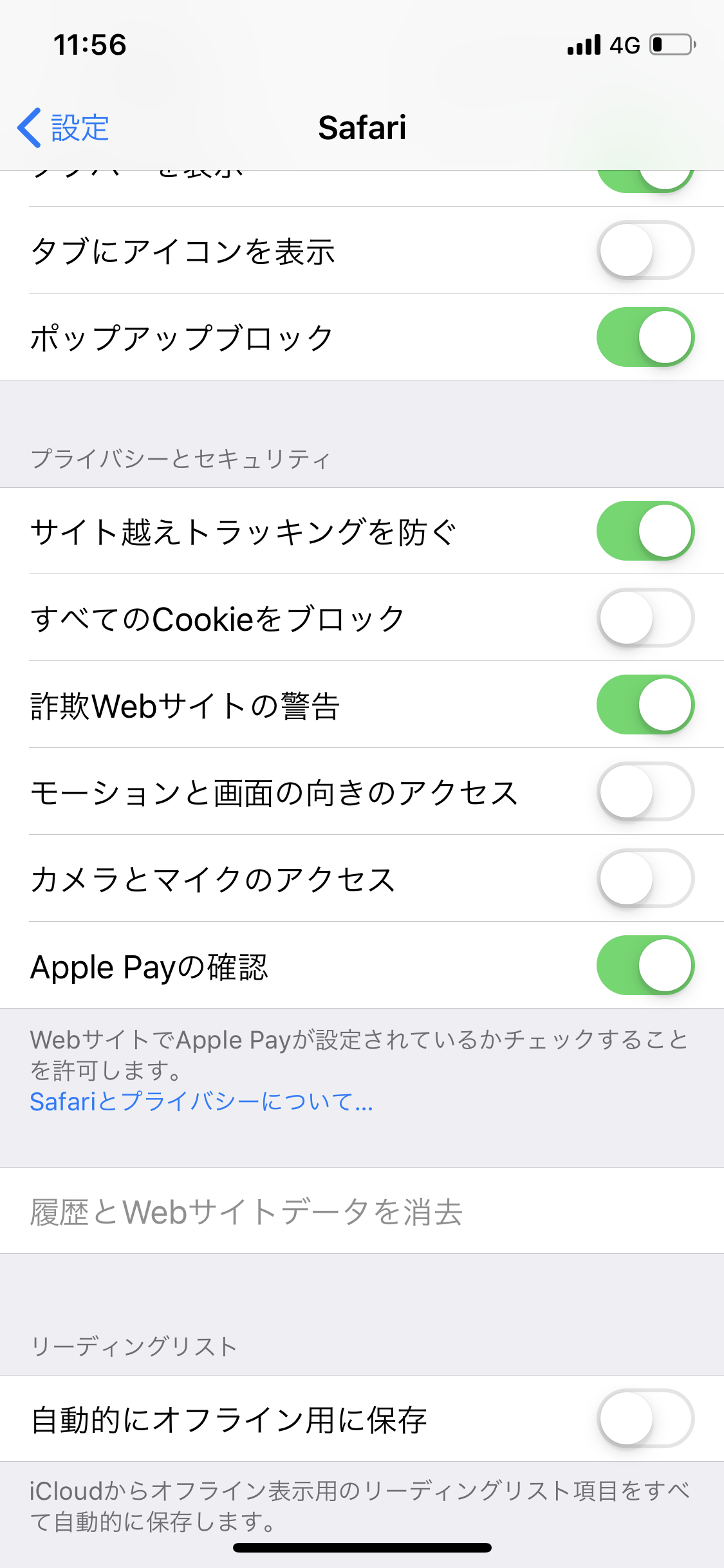Turn on すべてのCookieをブロック
Image resolution: width=724 pixels, height=1568 pixels.
tap(645, 618)
